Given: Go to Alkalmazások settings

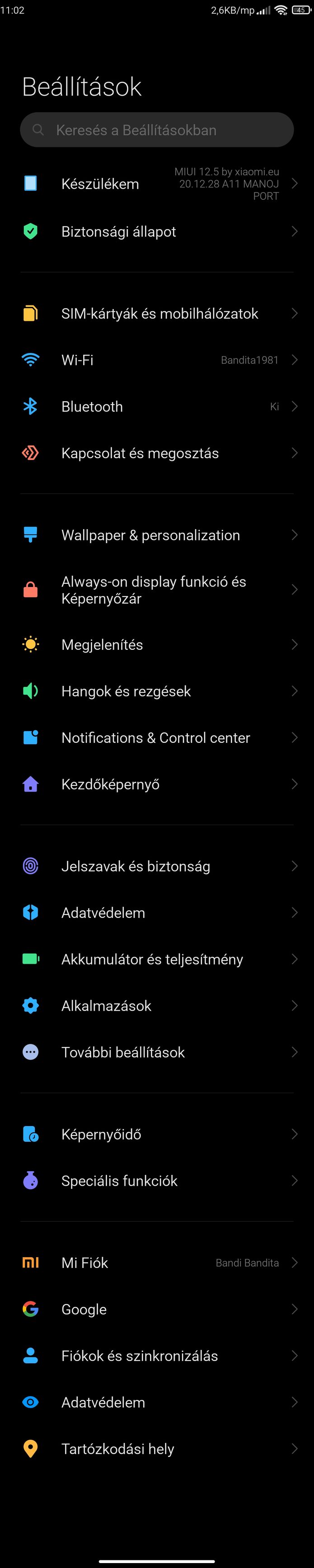Looking at the screenshot, I should 156,1005.
